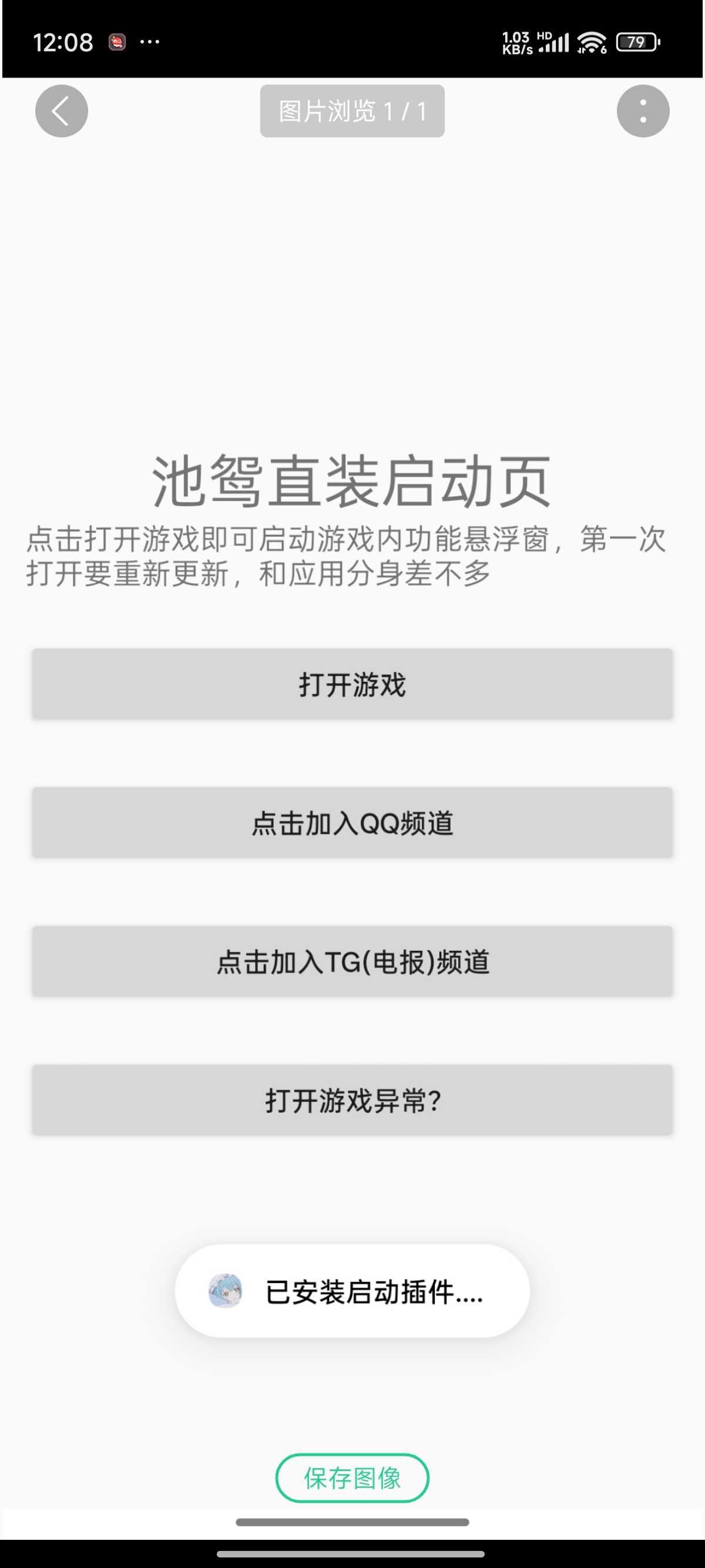Open the three-dot overflow menu

pyautogui.click(x=643, y=111)
